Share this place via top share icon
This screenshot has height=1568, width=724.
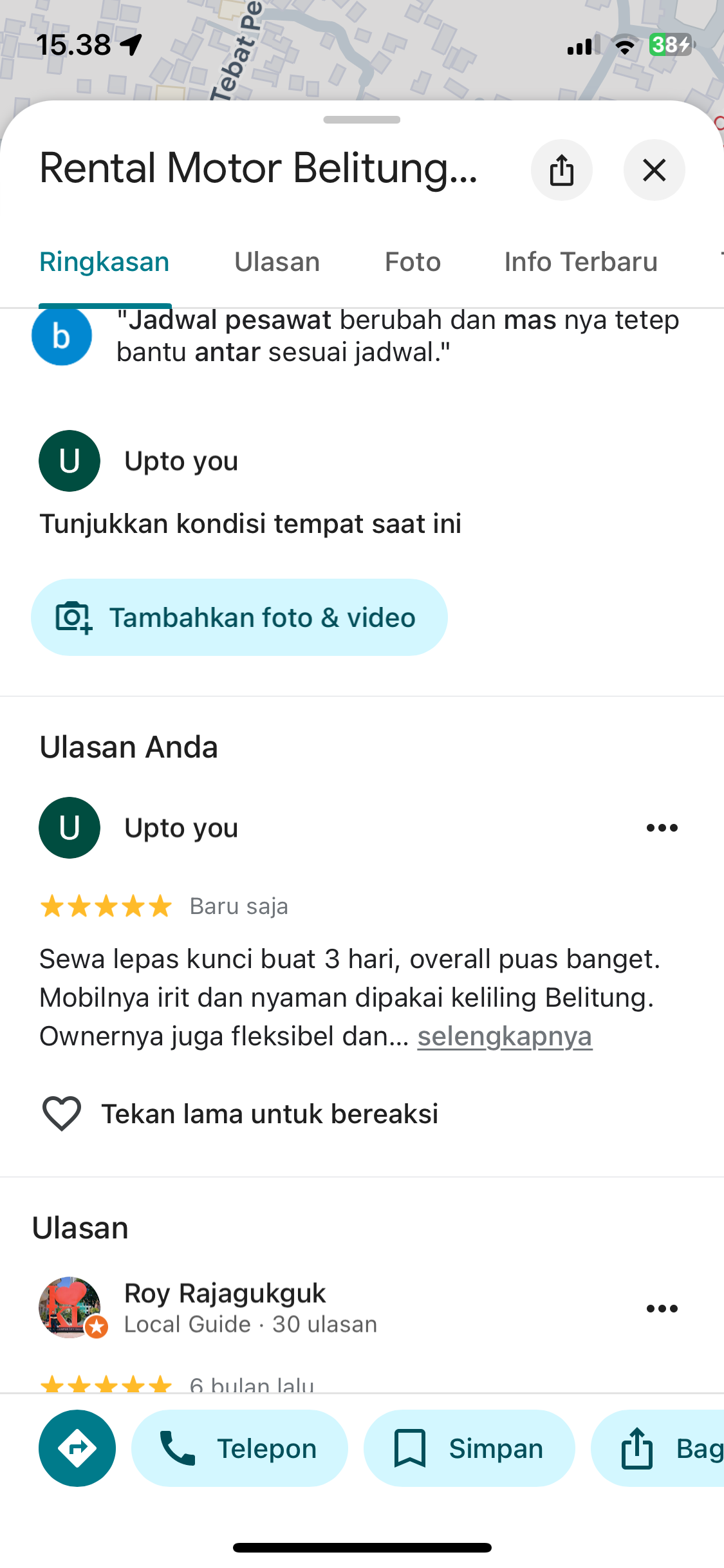561,171
